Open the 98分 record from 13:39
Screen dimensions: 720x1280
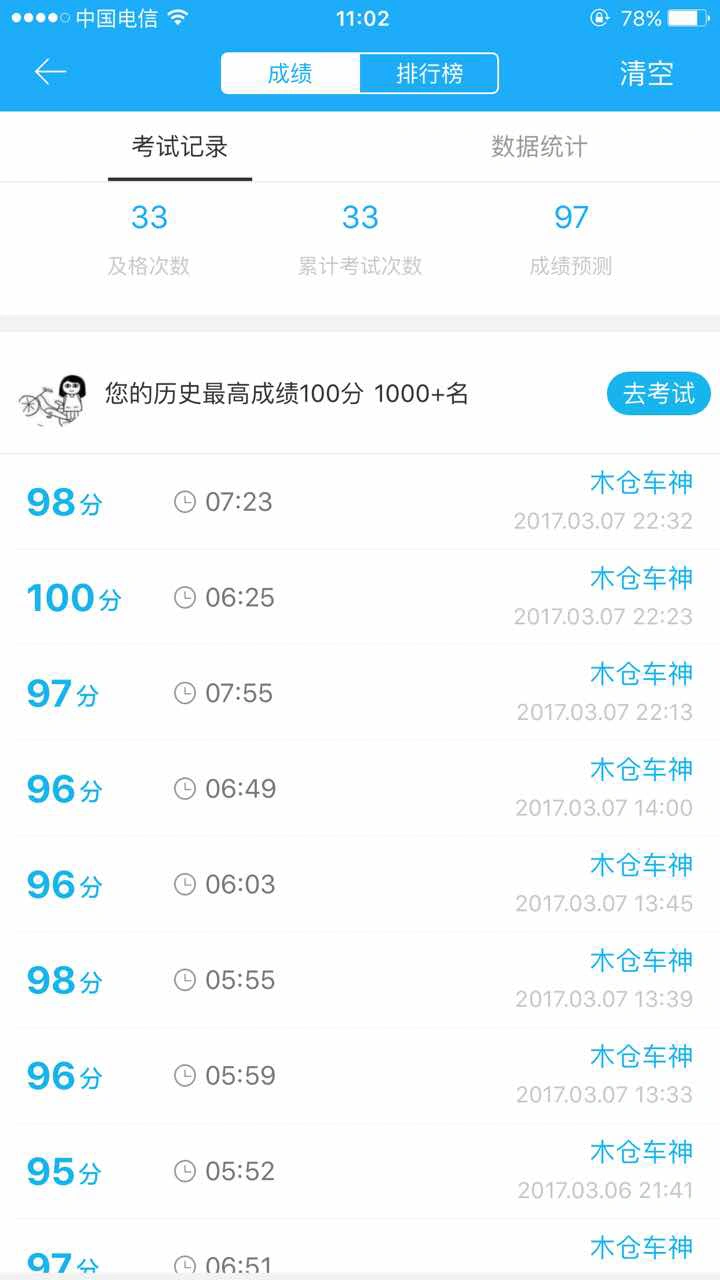tap(360, 980)
